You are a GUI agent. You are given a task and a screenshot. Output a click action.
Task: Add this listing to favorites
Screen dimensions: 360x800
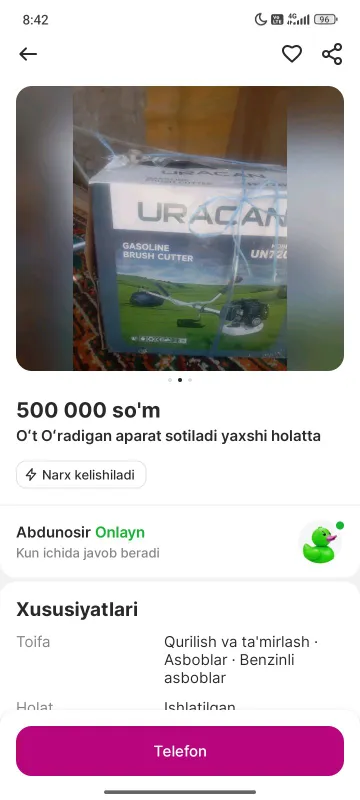tap(292, 54)
